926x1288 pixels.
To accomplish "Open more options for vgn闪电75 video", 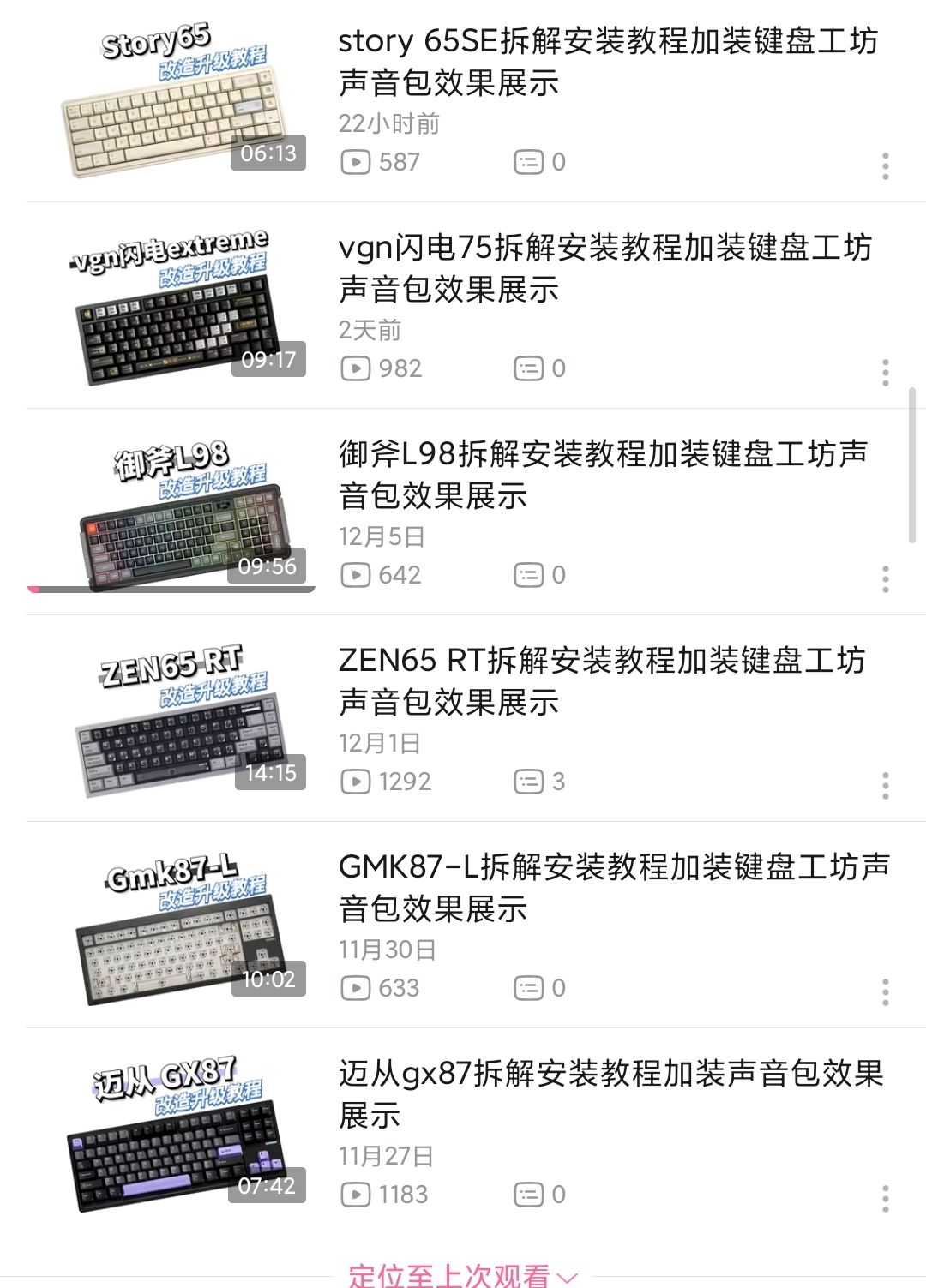I will 885,373.
